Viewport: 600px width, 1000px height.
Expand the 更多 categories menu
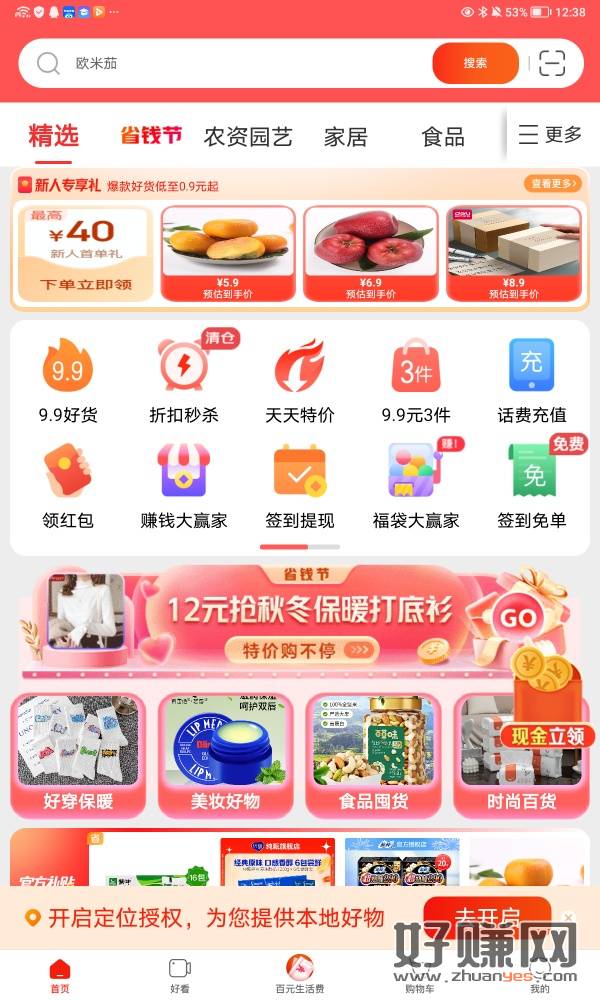(550, 135)
